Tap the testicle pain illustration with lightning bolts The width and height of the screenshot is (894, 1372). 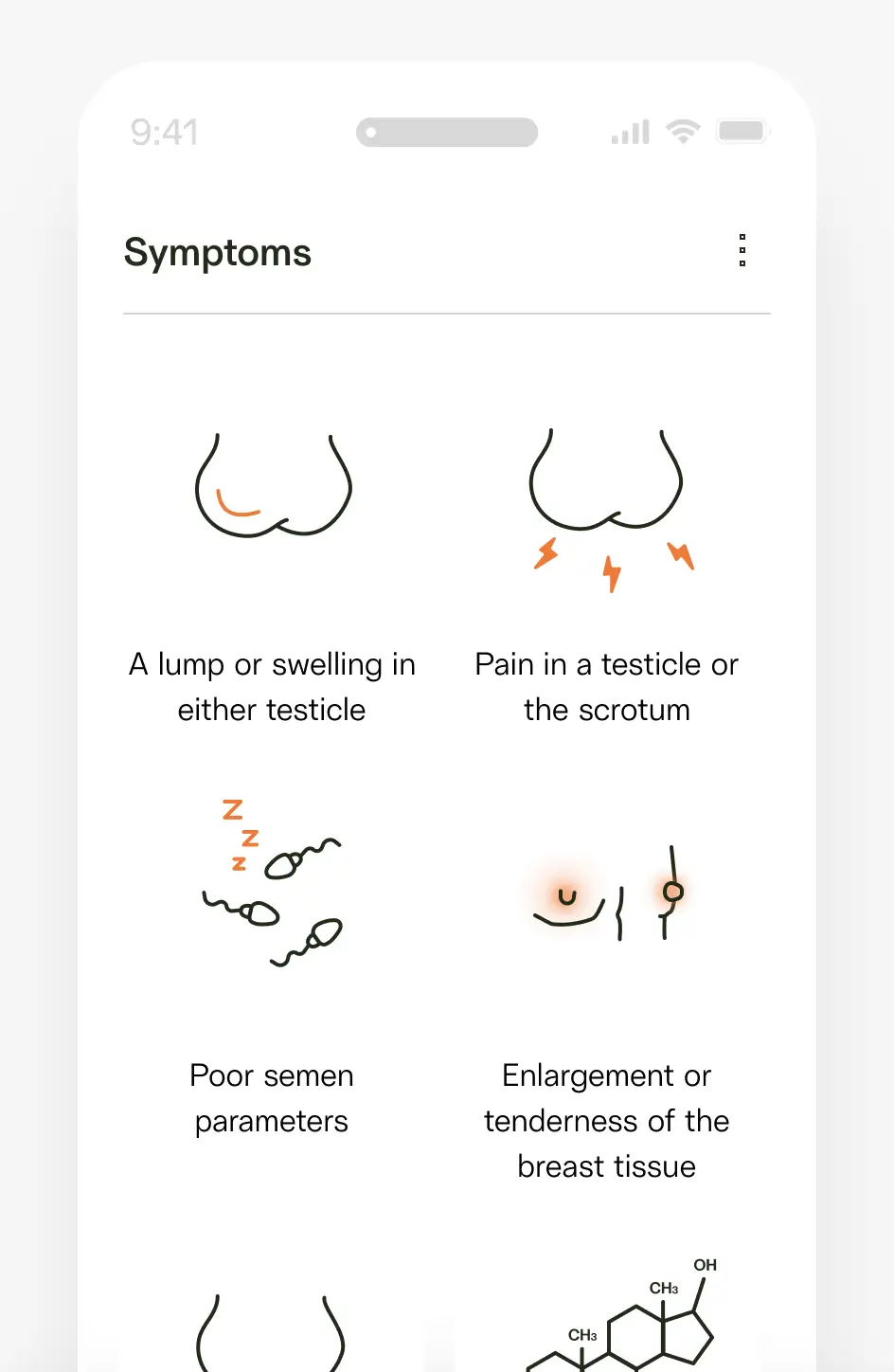(607, 502)
